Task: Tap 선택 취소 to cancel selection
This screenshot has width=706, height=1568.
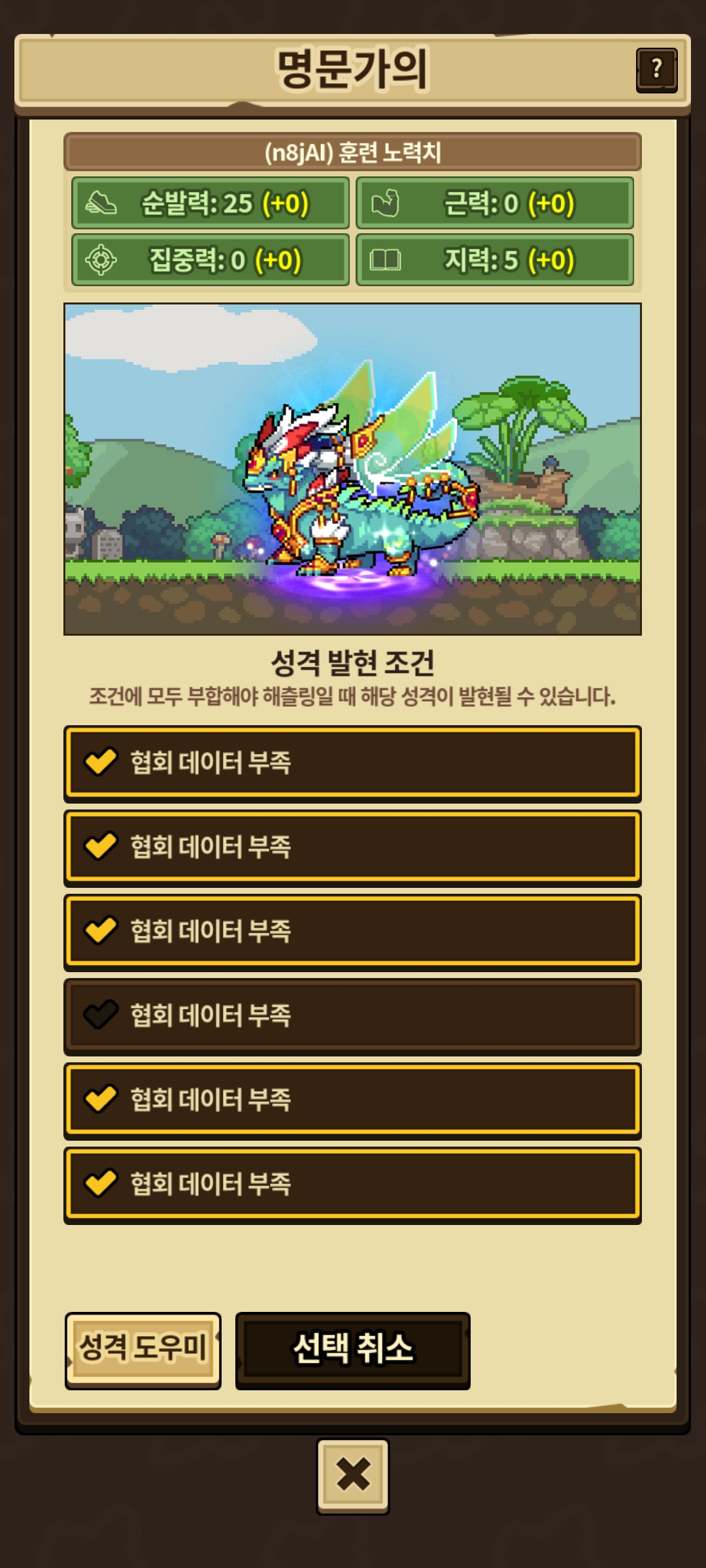Action: [x=352, y=1349]
